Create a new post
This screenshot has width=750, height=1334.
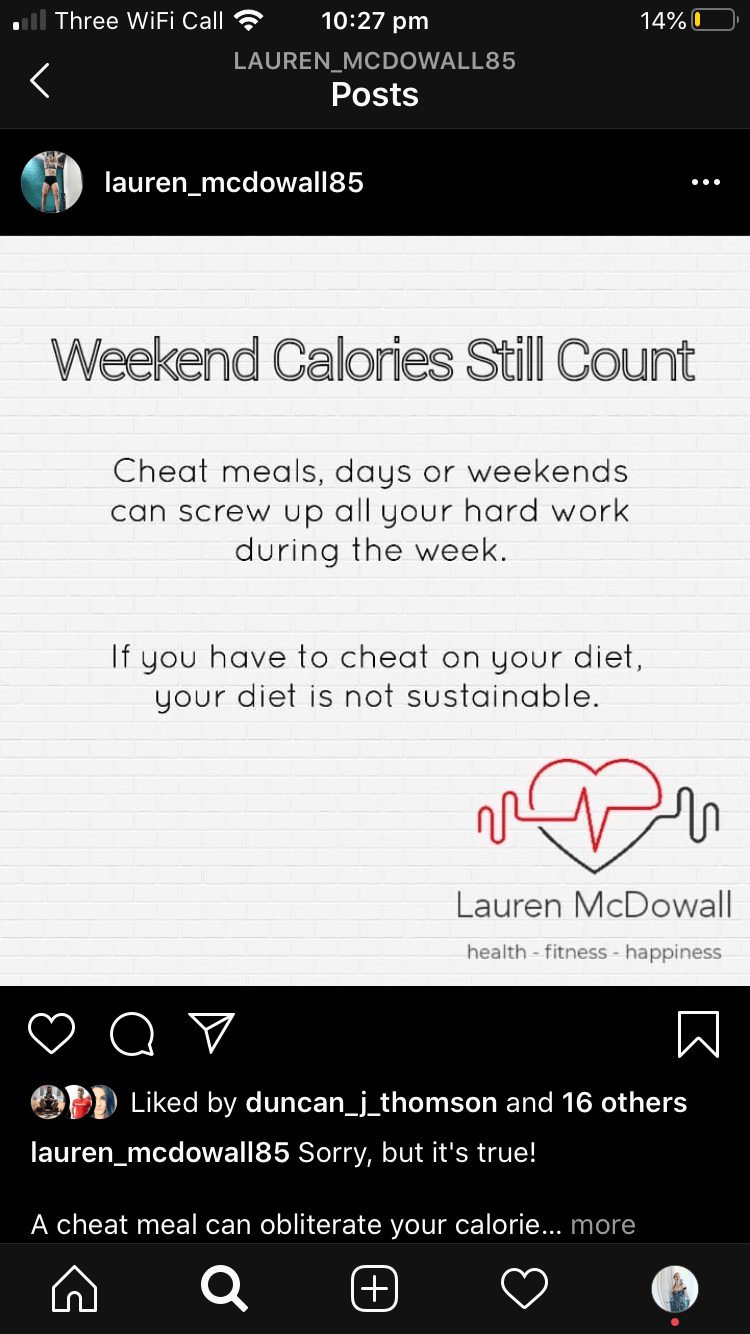click(x=375, y=1289)
